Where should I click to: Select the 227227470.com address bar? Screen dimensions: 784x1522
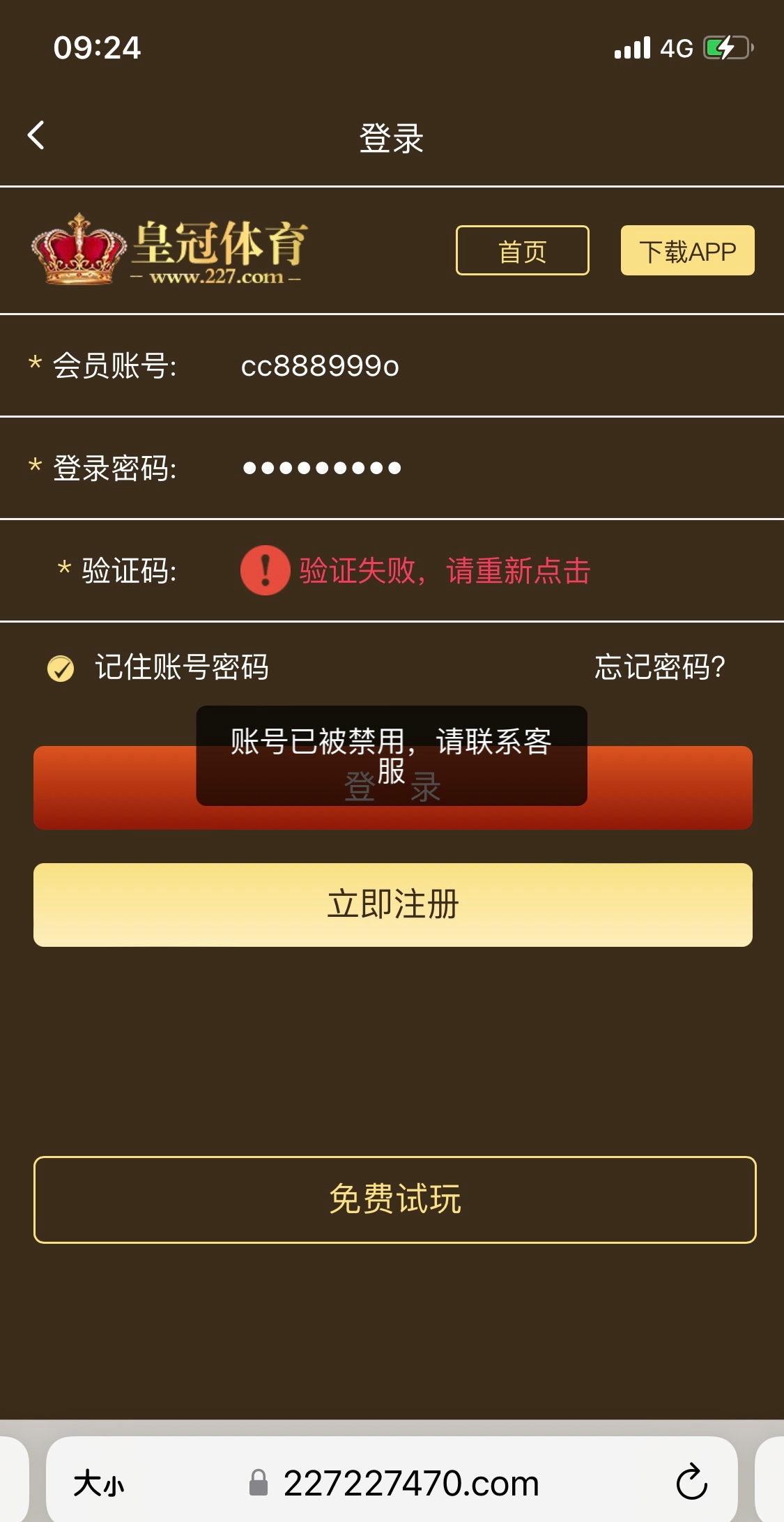(x=411, y=1483)
